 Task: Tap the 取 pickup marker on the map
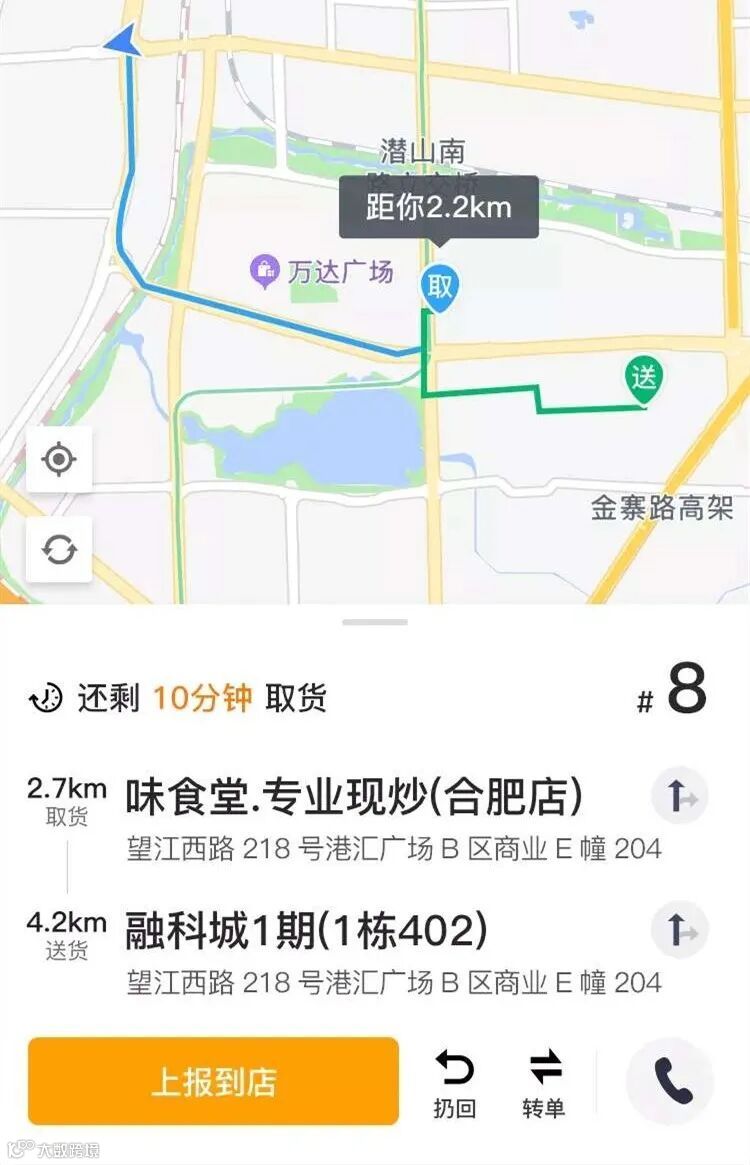click(x=439, y=288)
